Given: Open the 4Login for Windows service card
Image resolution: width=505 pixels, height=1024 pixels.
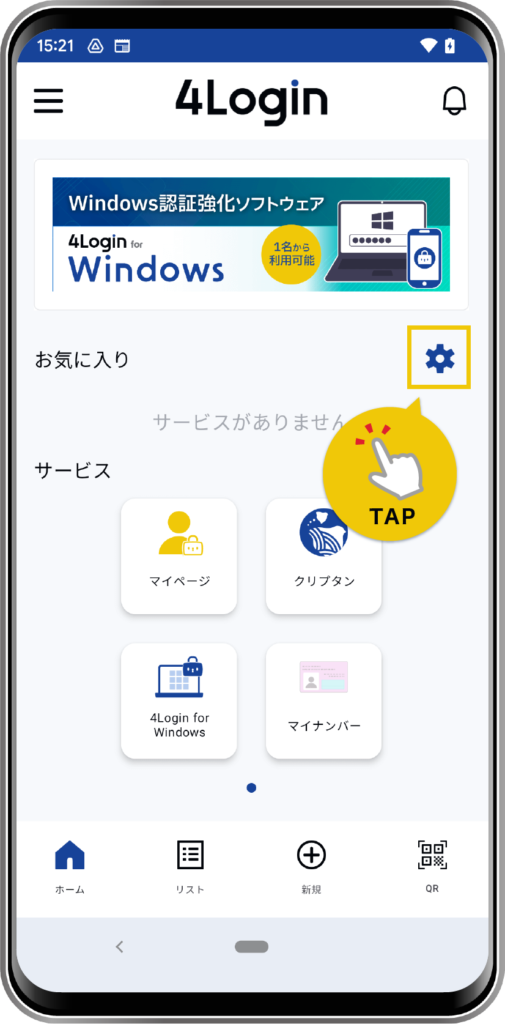Looking at the screenshot, I should pos(179,701).
